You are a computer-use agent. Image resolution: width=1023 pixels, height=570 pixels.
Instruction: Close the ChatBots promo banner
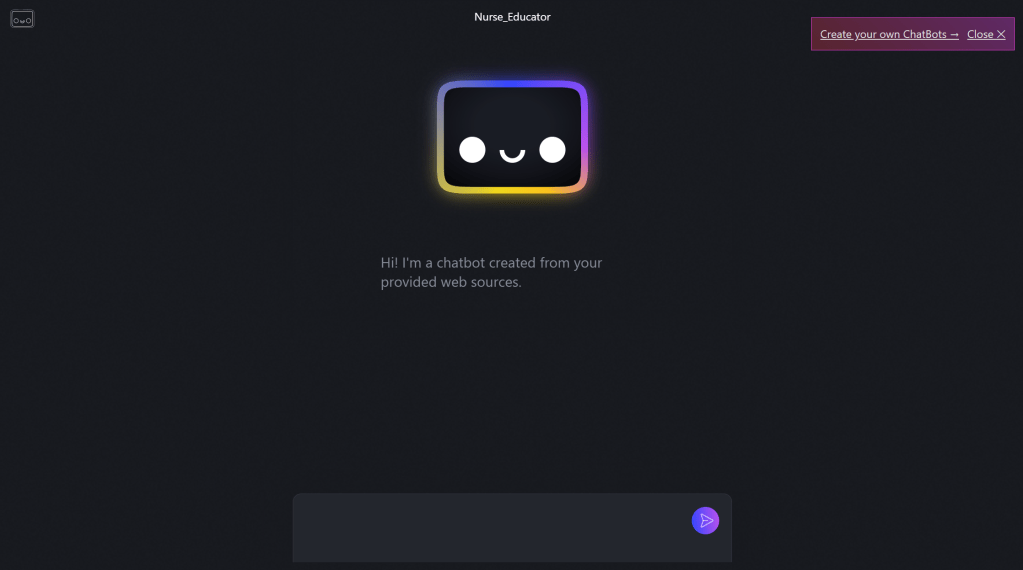click(x=986, y=34)
